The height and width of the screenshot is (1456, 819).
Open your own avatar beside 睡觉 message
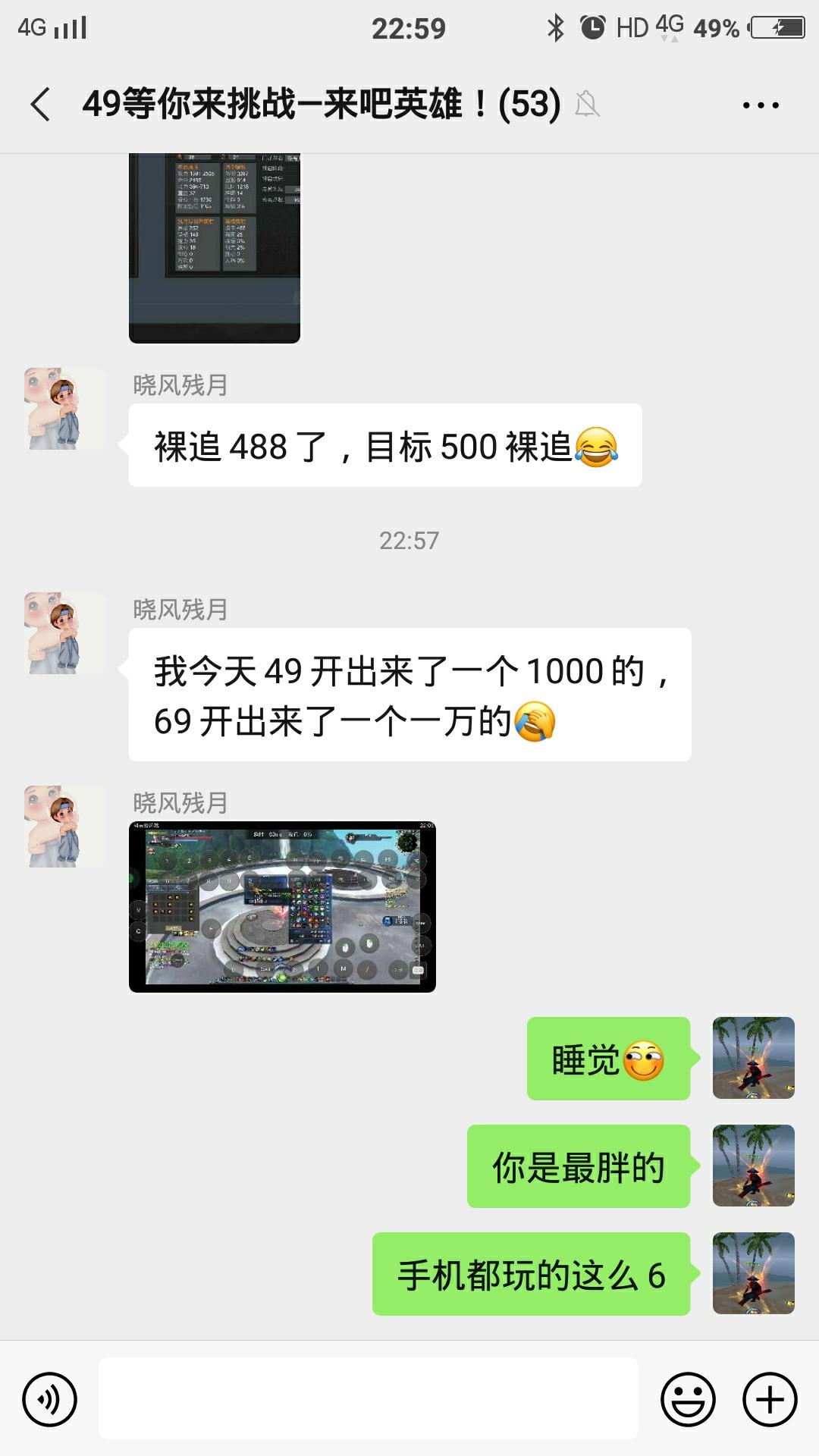pyautogui.click(x=753, y=1058)
